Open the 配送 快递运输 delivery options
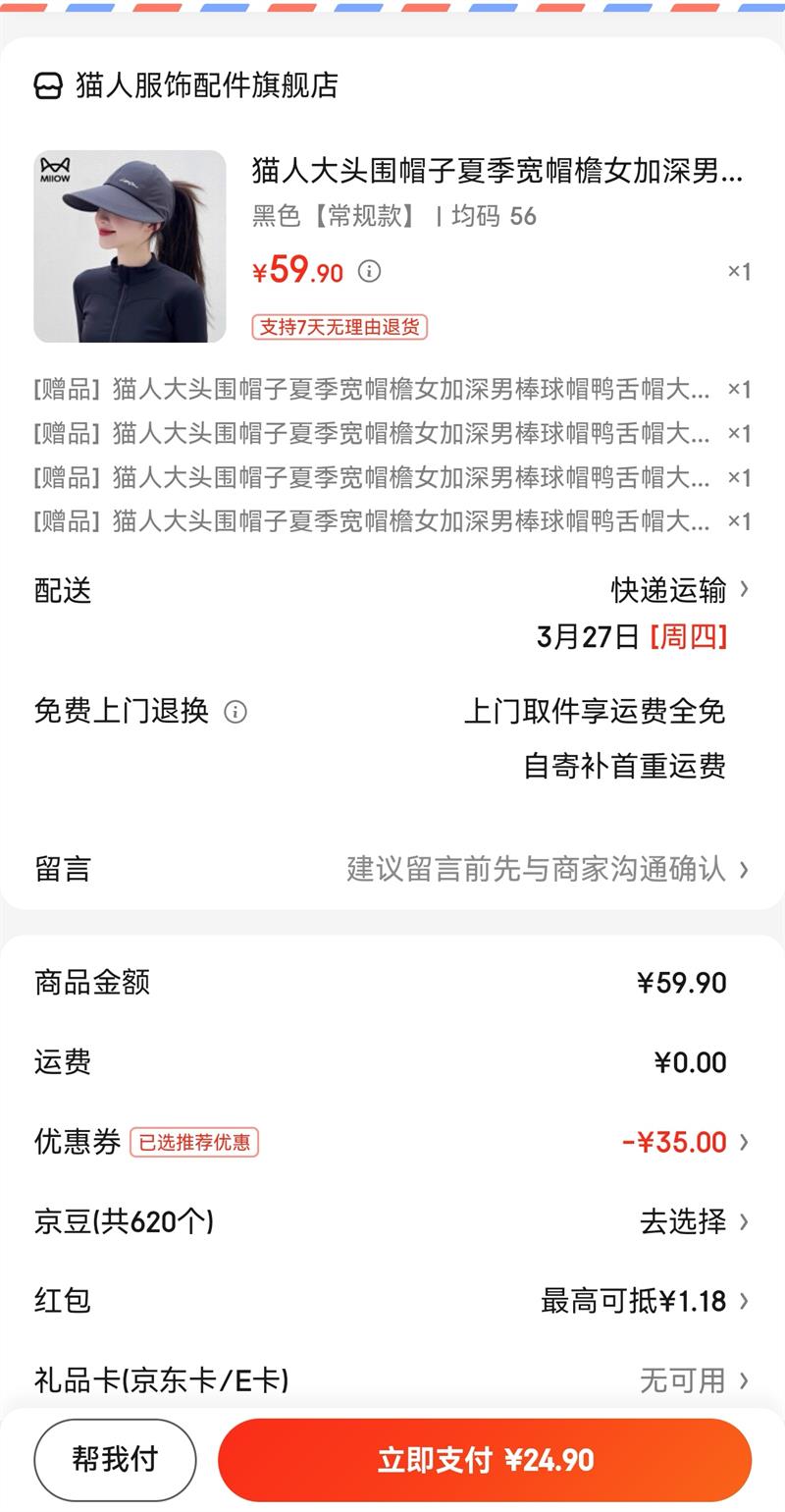The image size is (785, 1512). click(392, 590)
